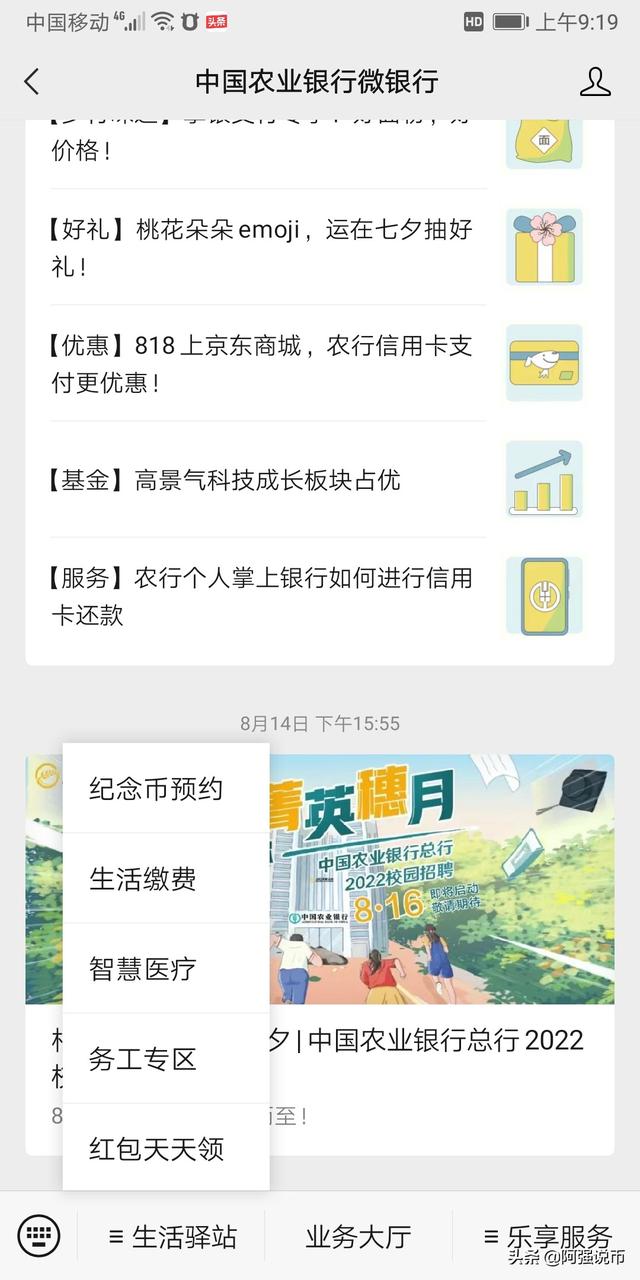The height and width of the screenshot is (1280, 640).
Task: Open the 818 上京东商城 优惠 article
Action: (262, 364)
